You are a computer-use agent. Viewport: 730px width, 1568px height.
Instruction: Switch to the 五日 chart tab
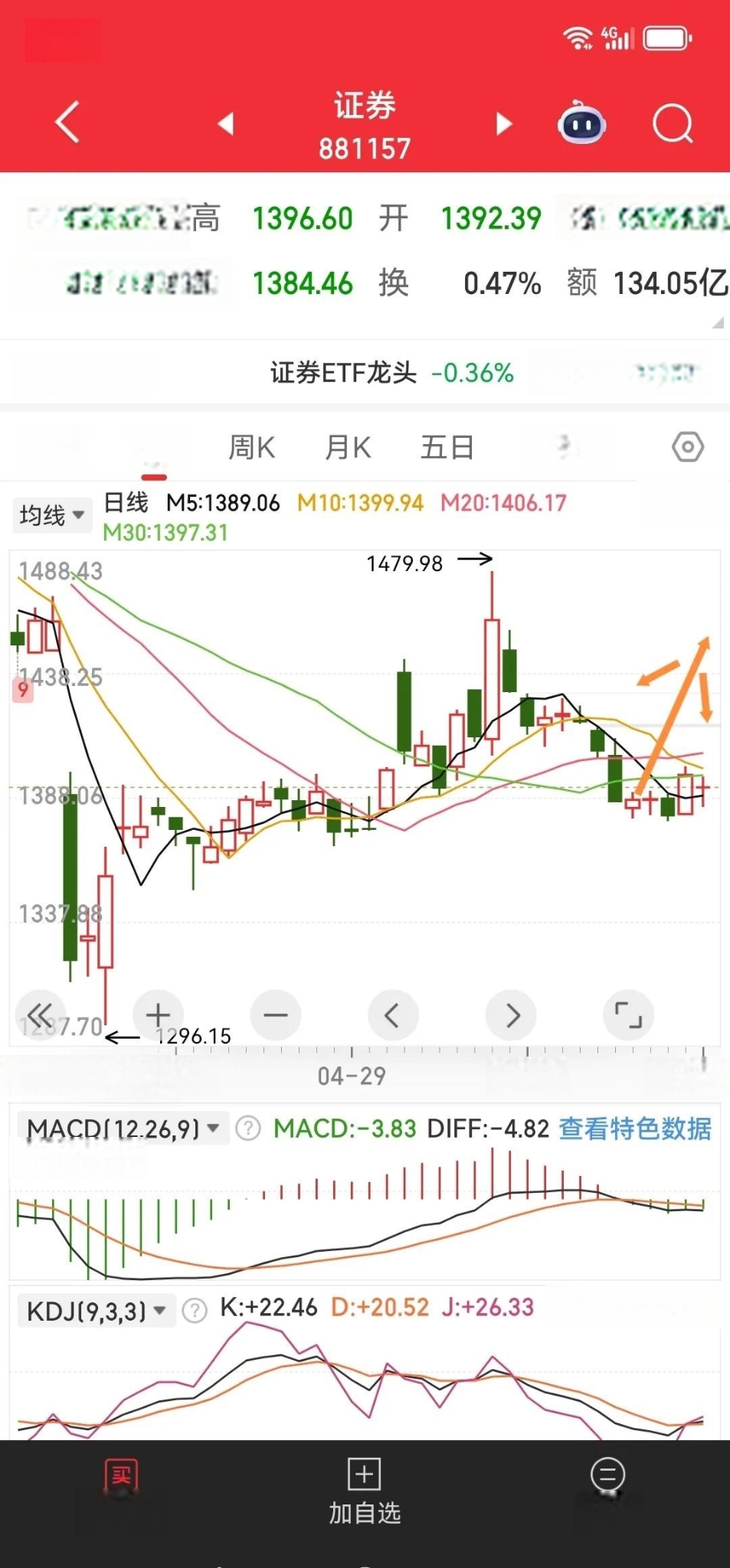pos(447,447)
